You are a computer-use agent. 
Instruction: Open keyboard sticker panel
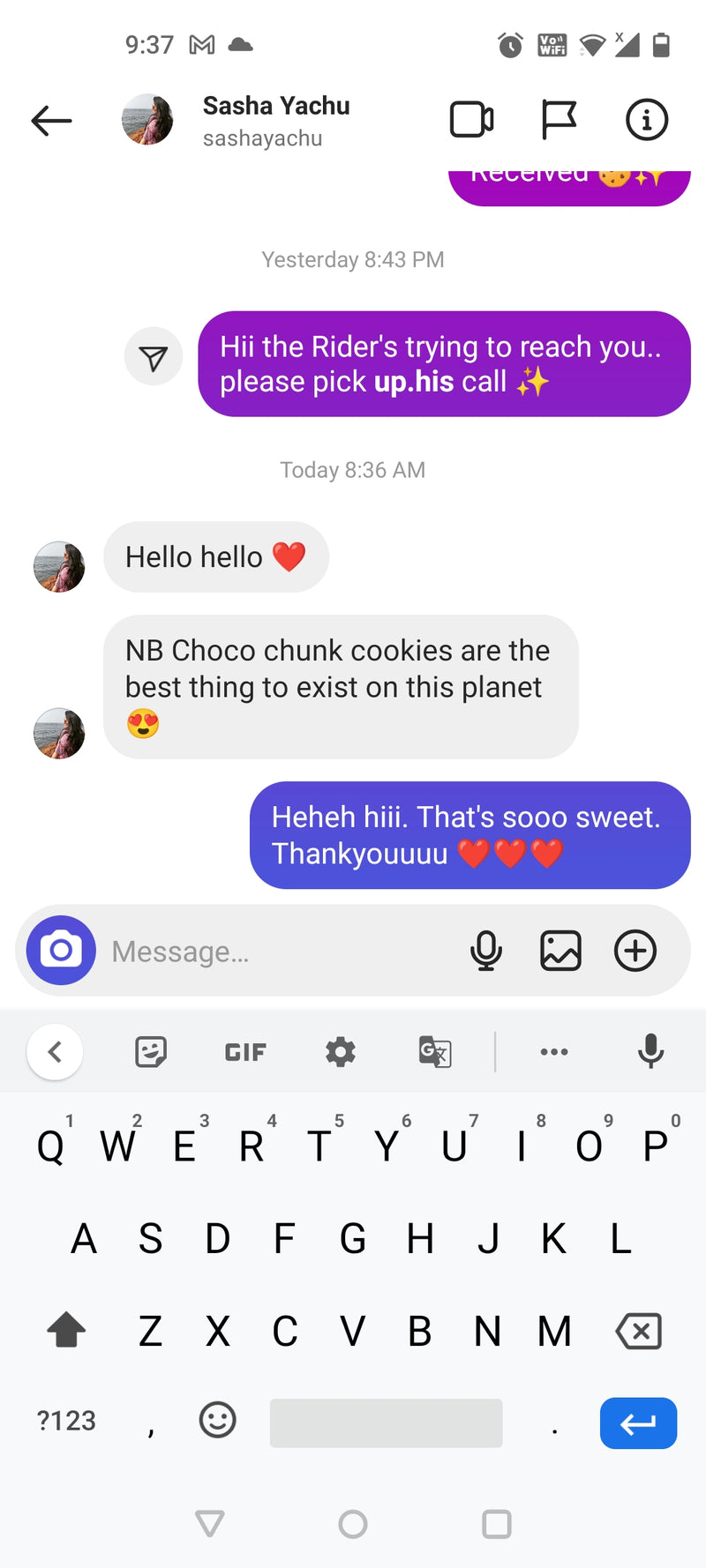(x=151, y=1052)
